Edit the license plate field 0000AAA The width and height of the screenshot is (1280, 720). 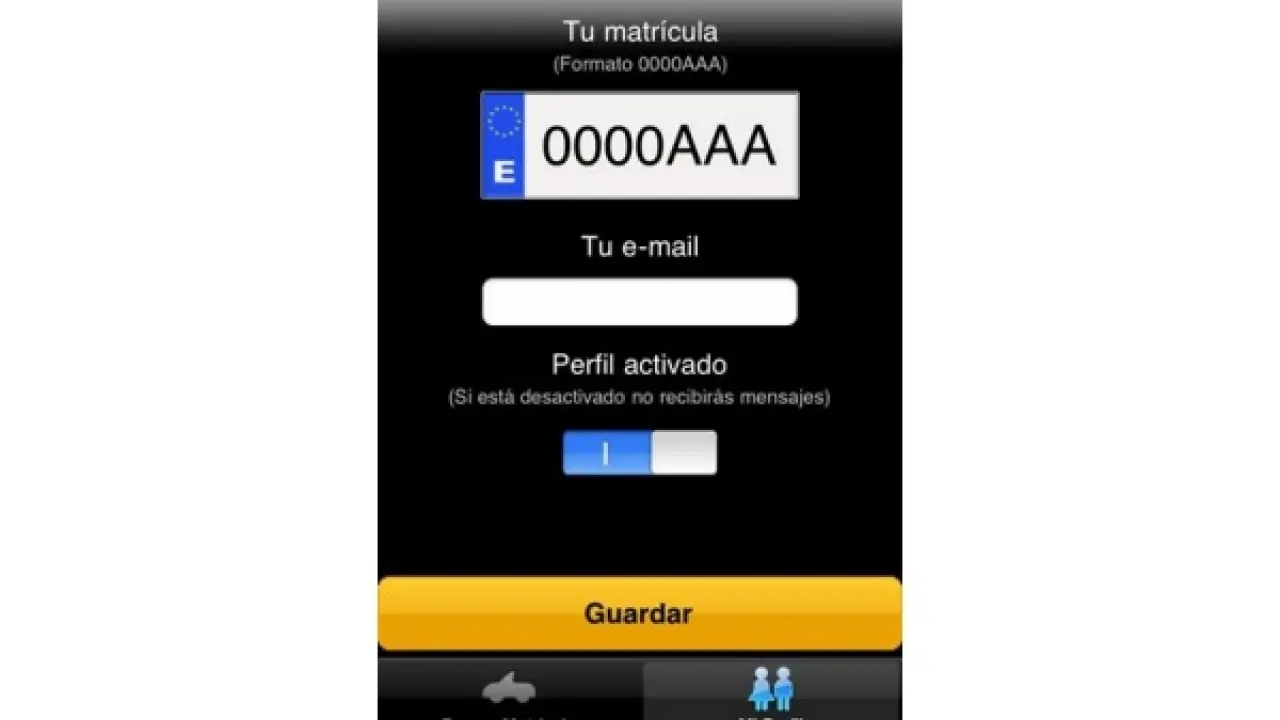click(x=658, y=146)
